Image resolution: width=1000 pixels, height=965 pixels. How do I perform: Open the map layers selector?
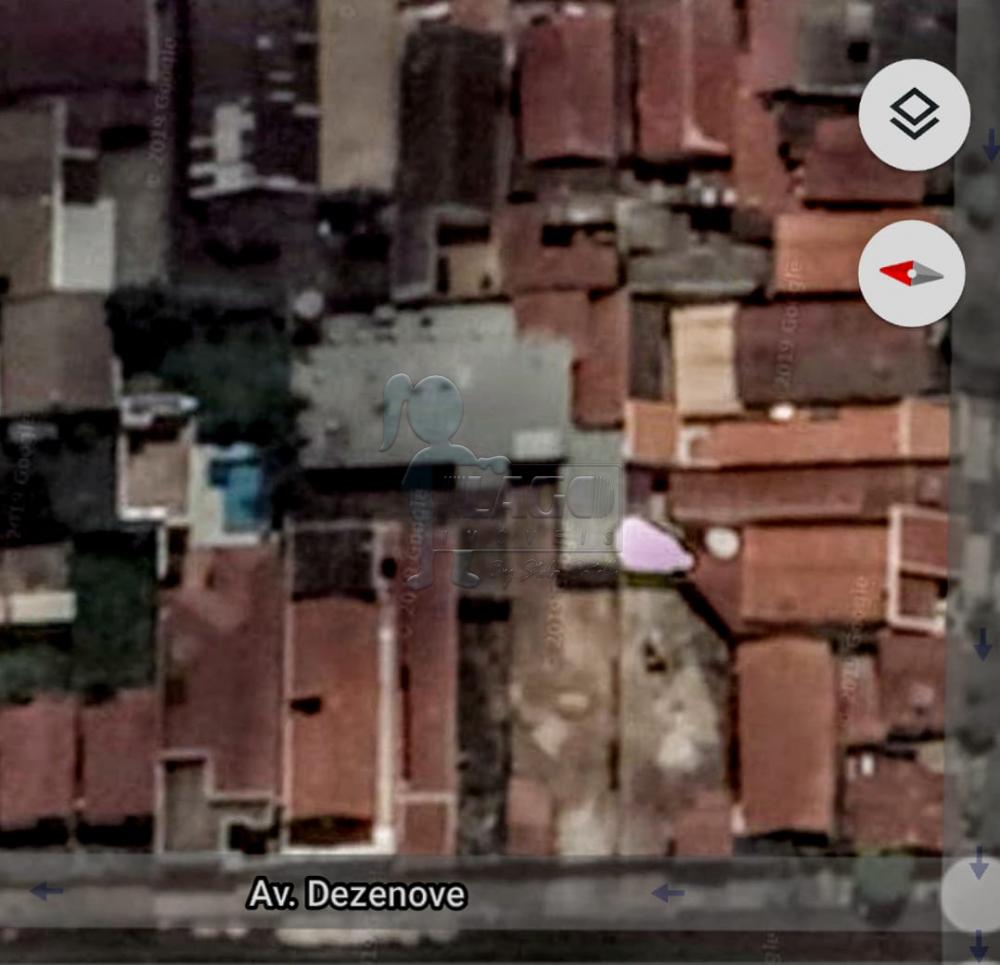pyautogui.click(x=913, y=115)
